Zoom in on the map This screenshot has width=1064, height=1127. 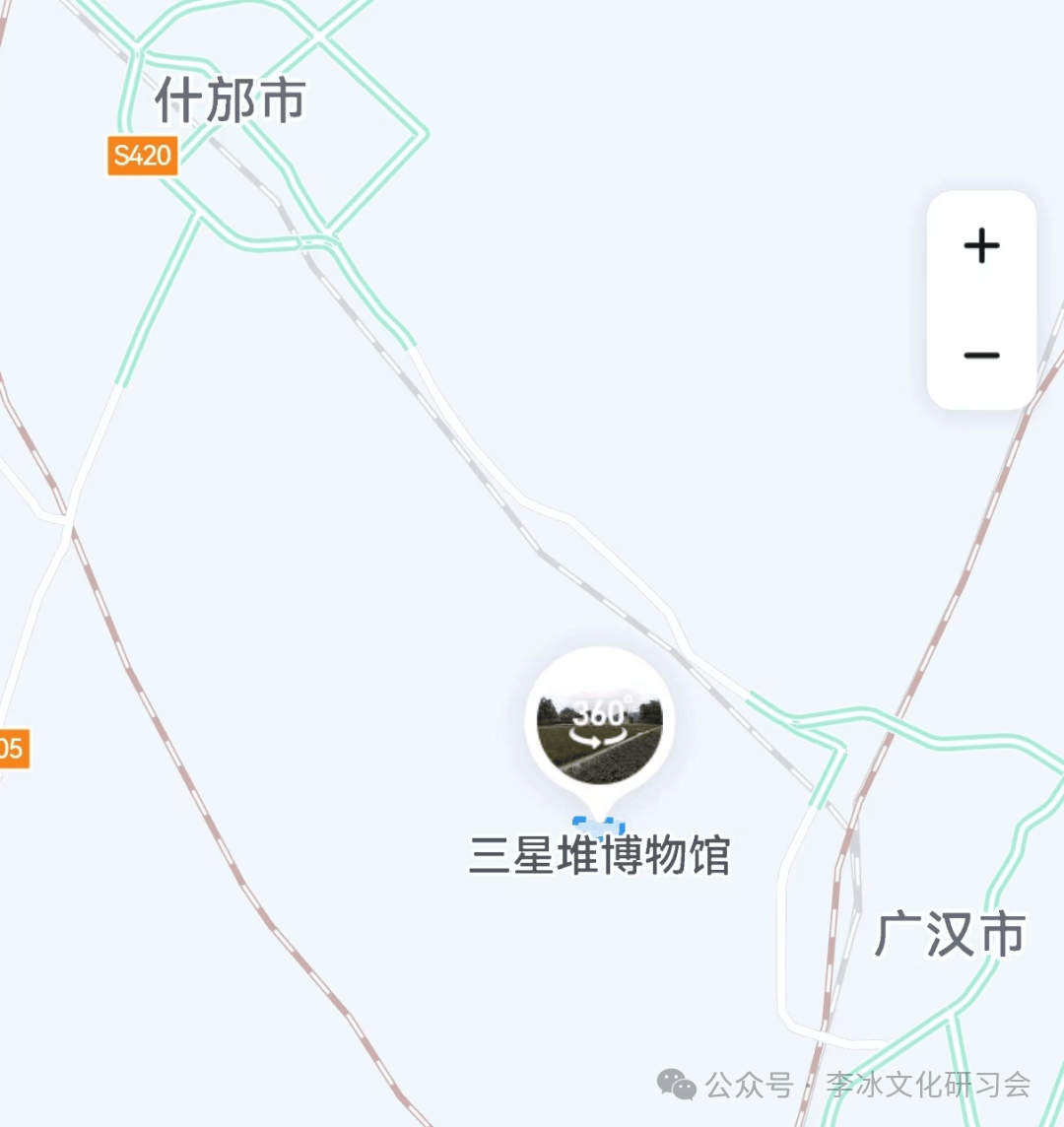coord(981,246)
